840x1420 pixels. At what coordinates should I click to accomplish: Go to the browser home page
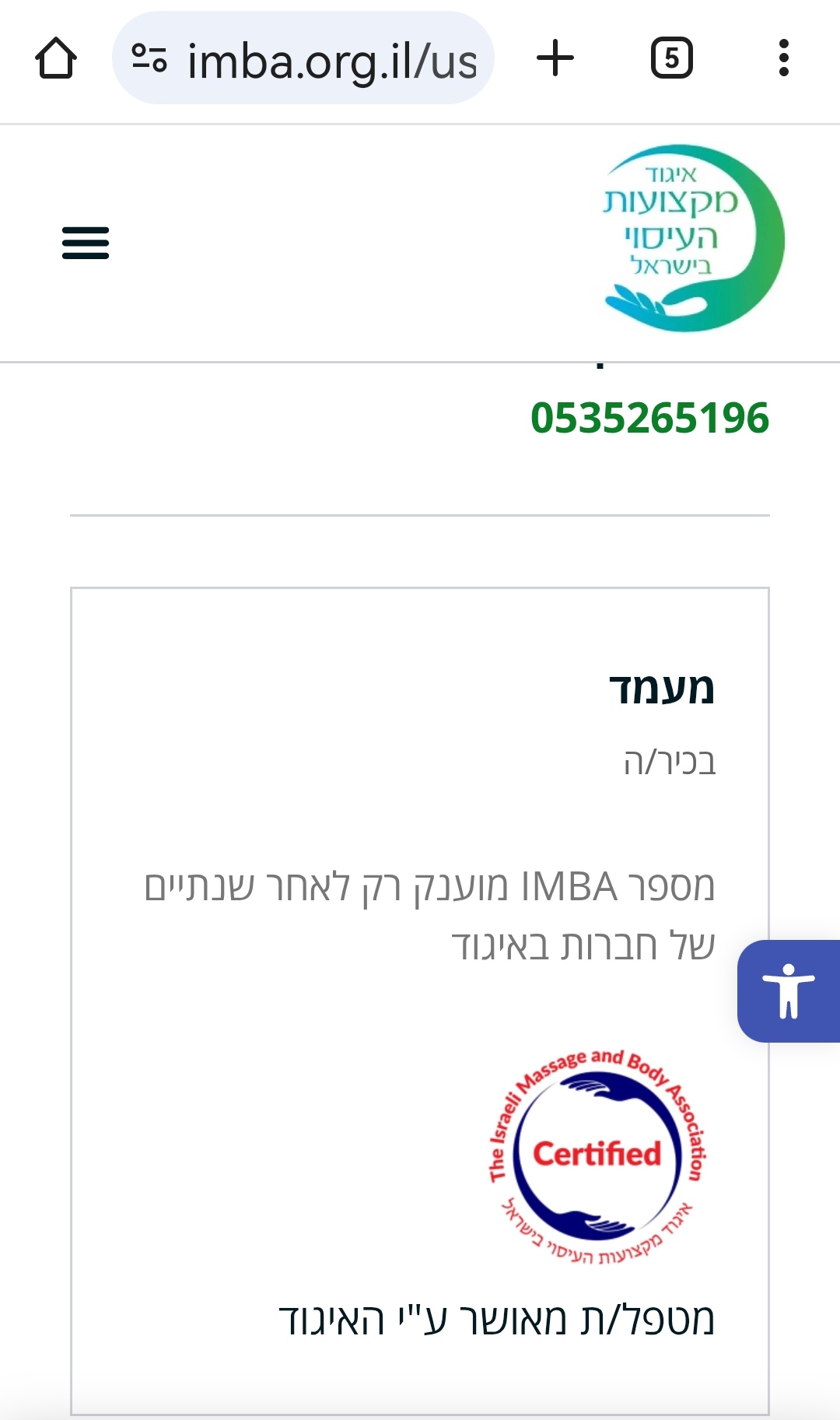coord(56,58)
